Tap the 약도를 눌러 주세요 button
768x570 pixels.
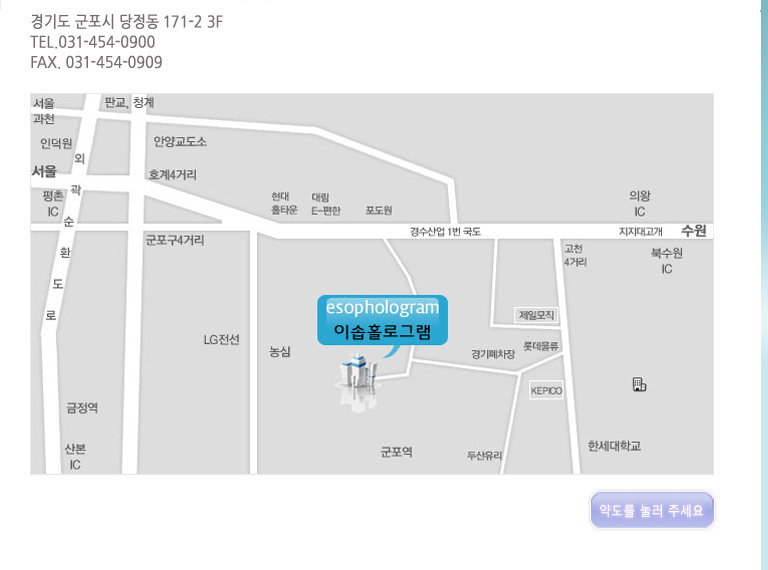pos(651,509)
